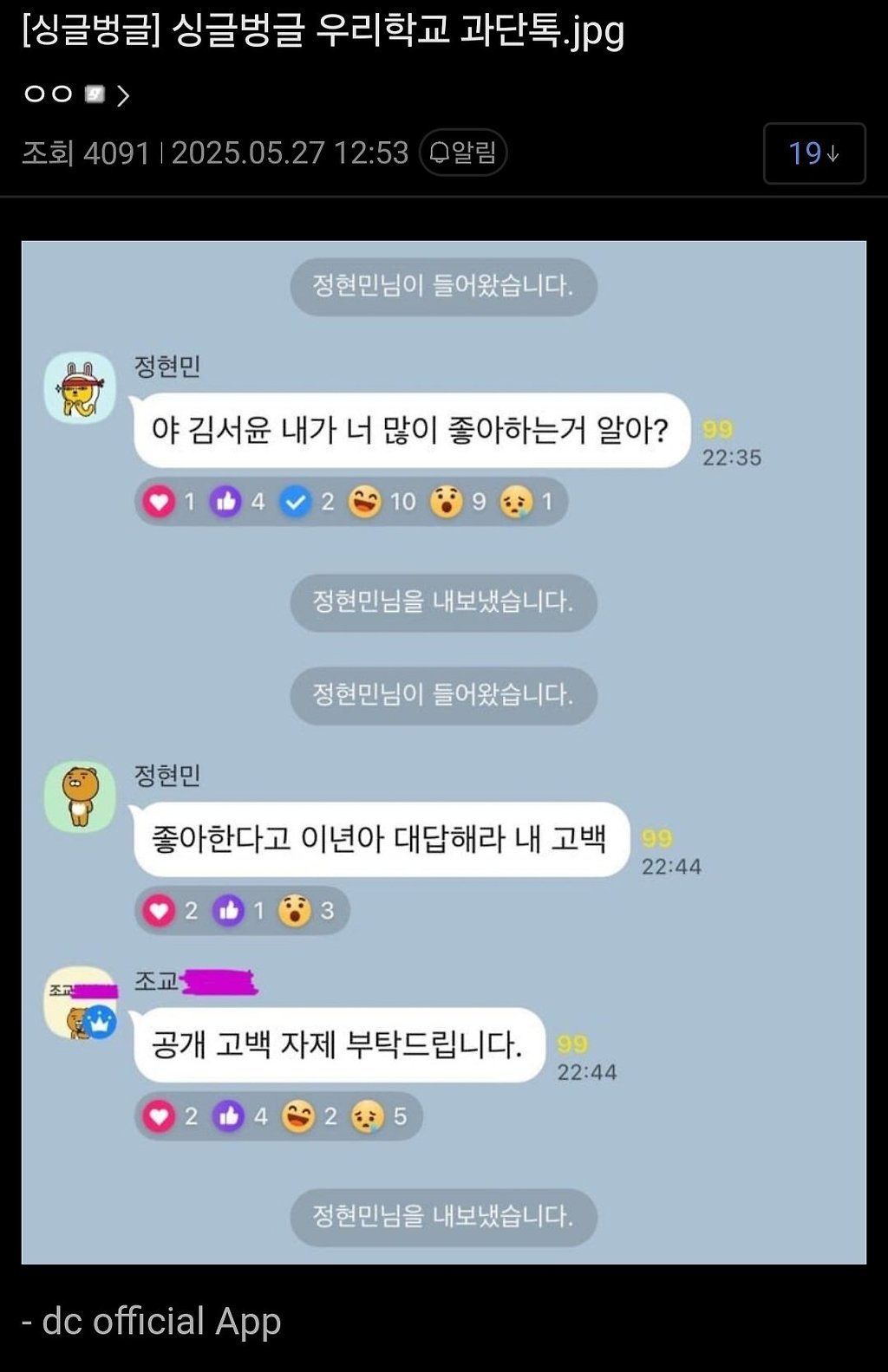This screenshot has height=1372, width=888.
Task: Tap the surprised emoji reaction showing 9
Action: tap(444, 501)
